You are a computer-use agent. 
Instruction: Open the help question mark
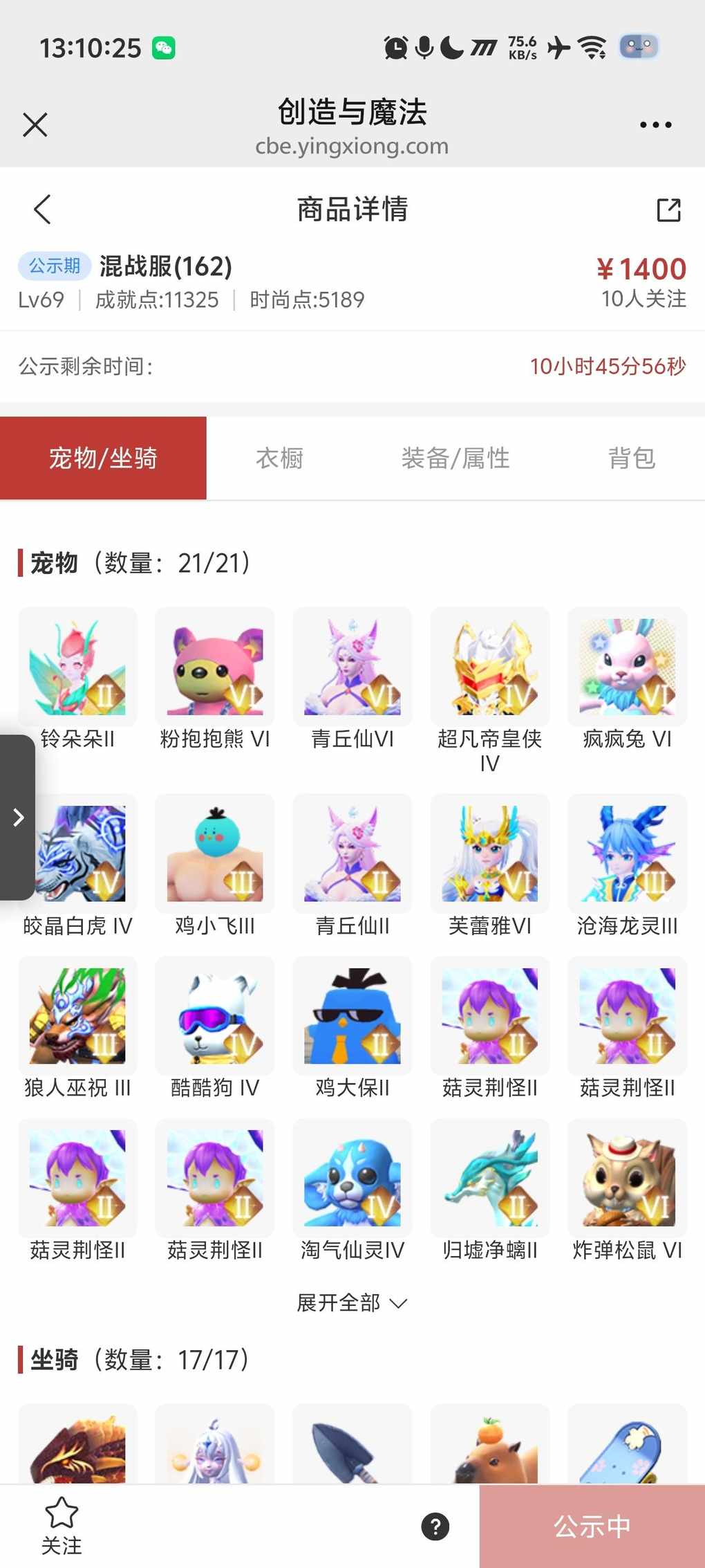(435, 1527)
